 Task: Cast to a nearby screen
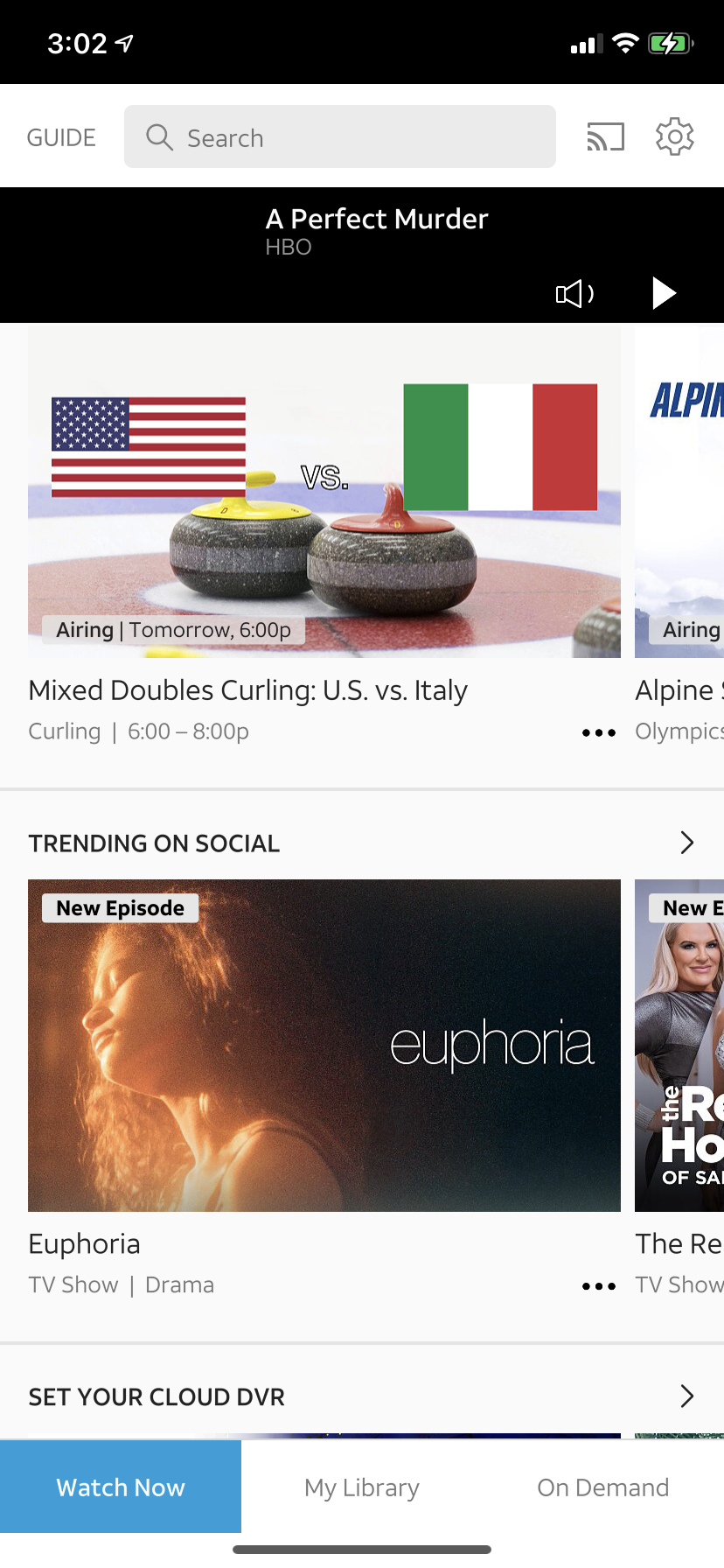[605, 137]
